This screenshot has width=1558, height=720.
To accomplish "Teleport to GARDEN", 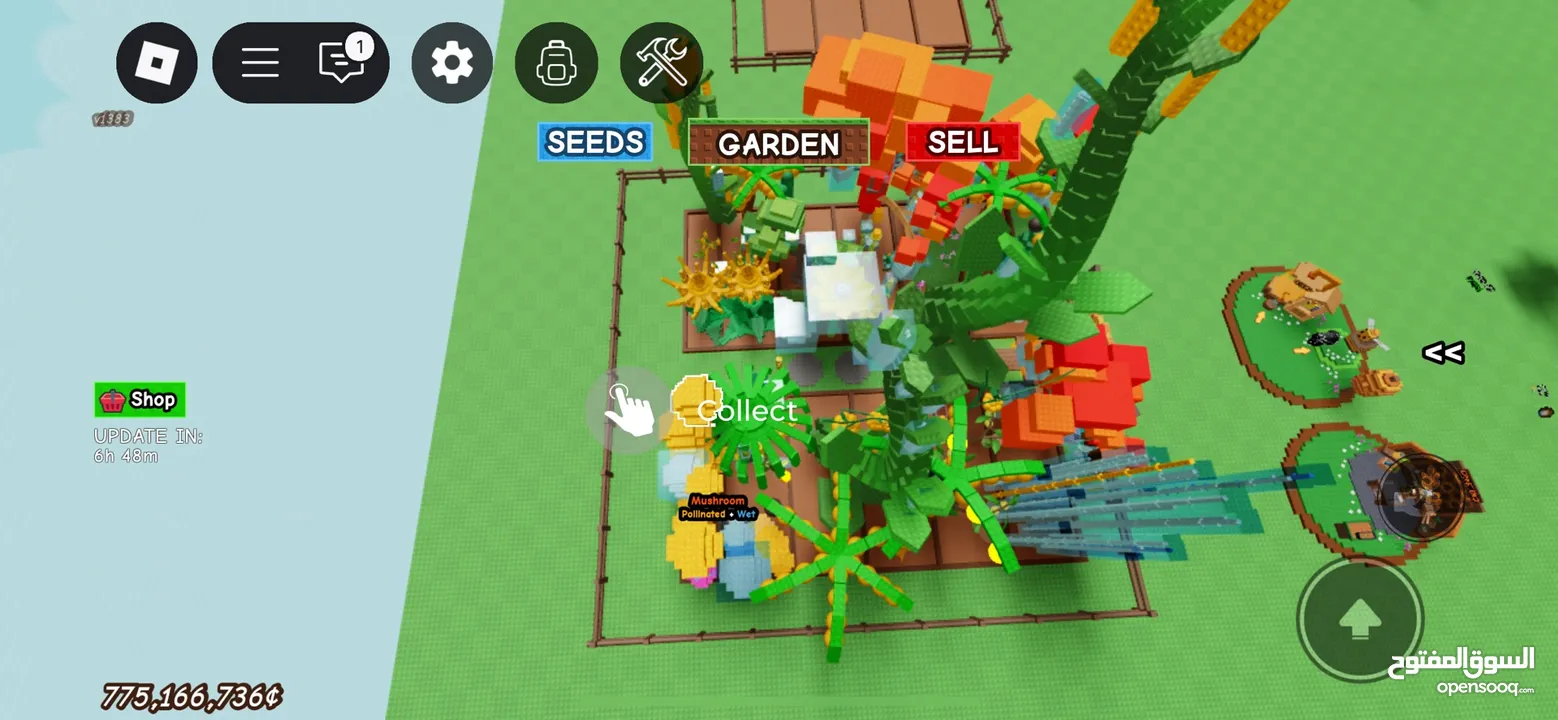I will coord(778,143).
